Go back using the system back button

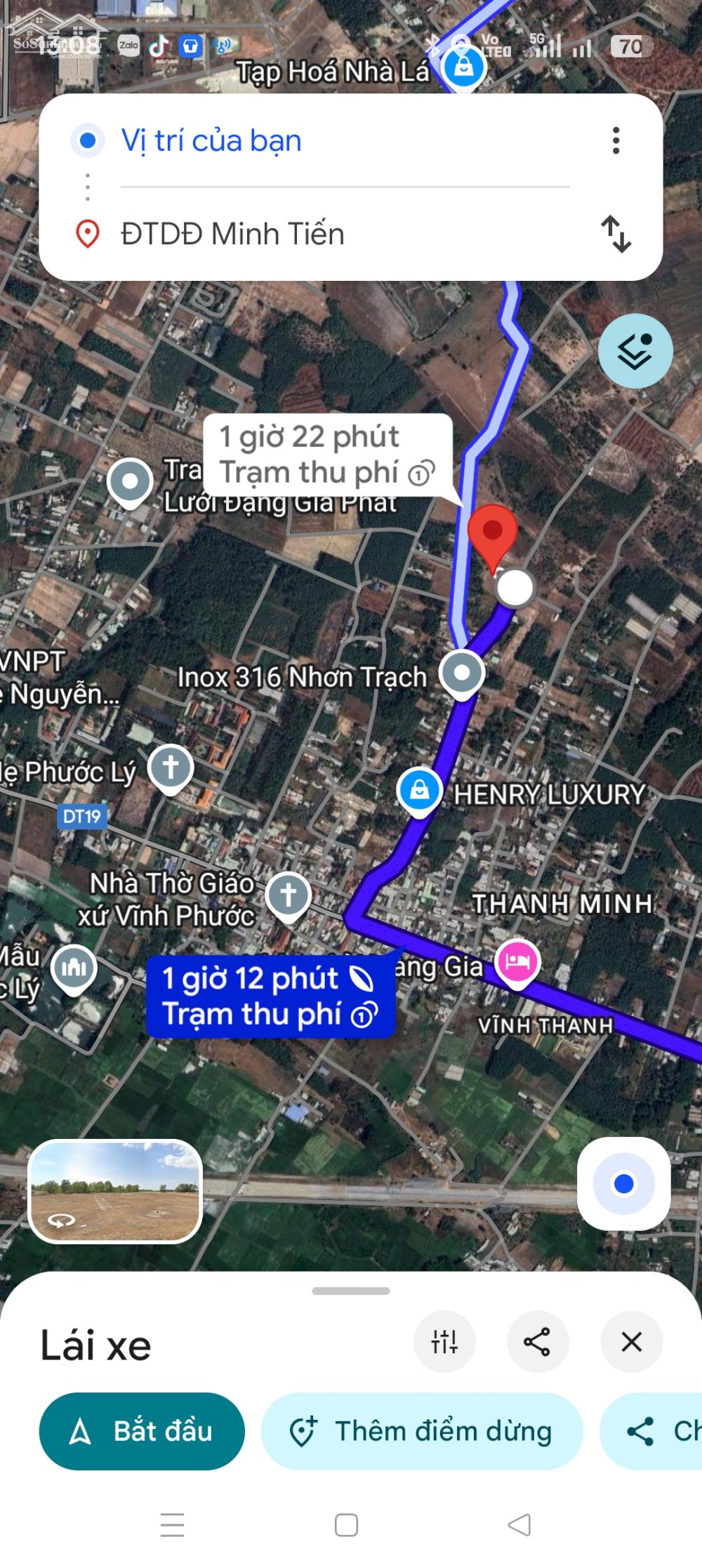[519, 1525]
